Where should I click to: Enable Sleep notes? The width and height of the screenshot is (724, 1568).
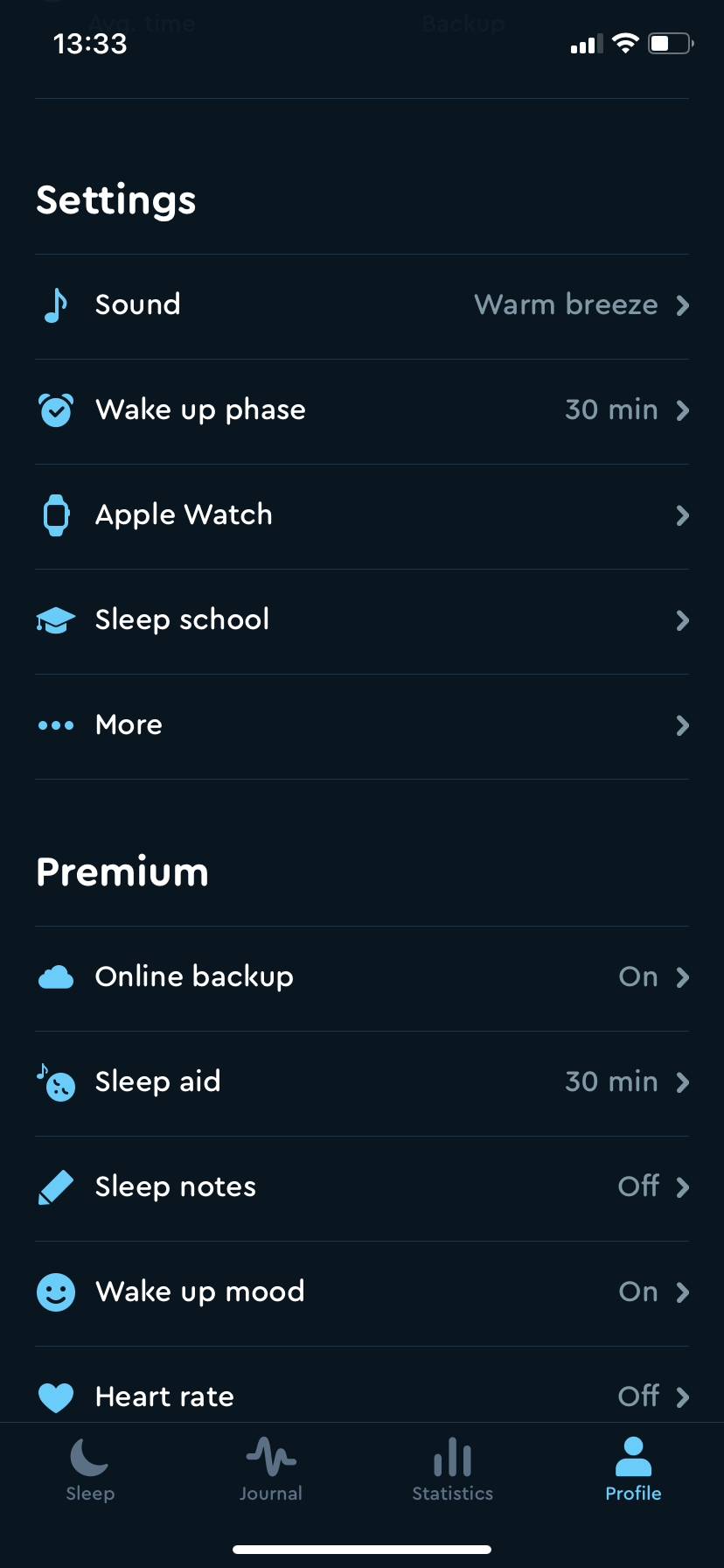pyautogui.click(x=654, y=1186)
